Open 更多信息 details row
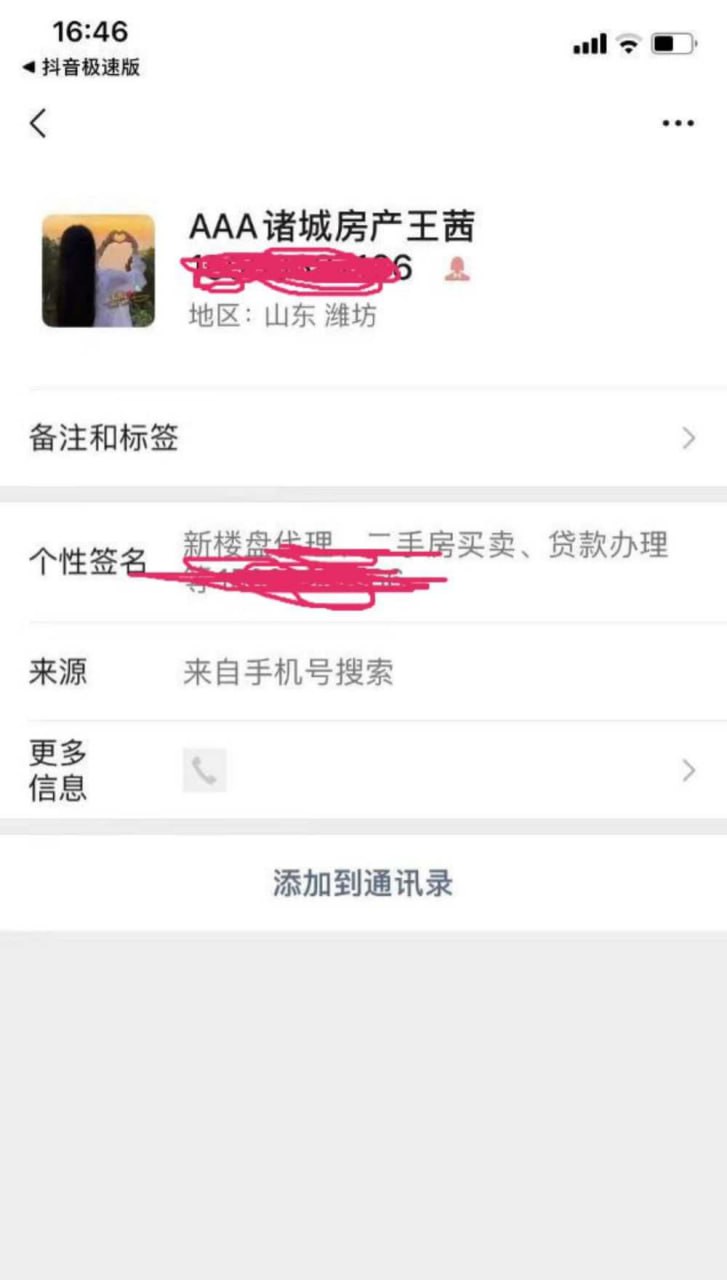This screenshot has width=727, height=1280. (x=363, y=771)
